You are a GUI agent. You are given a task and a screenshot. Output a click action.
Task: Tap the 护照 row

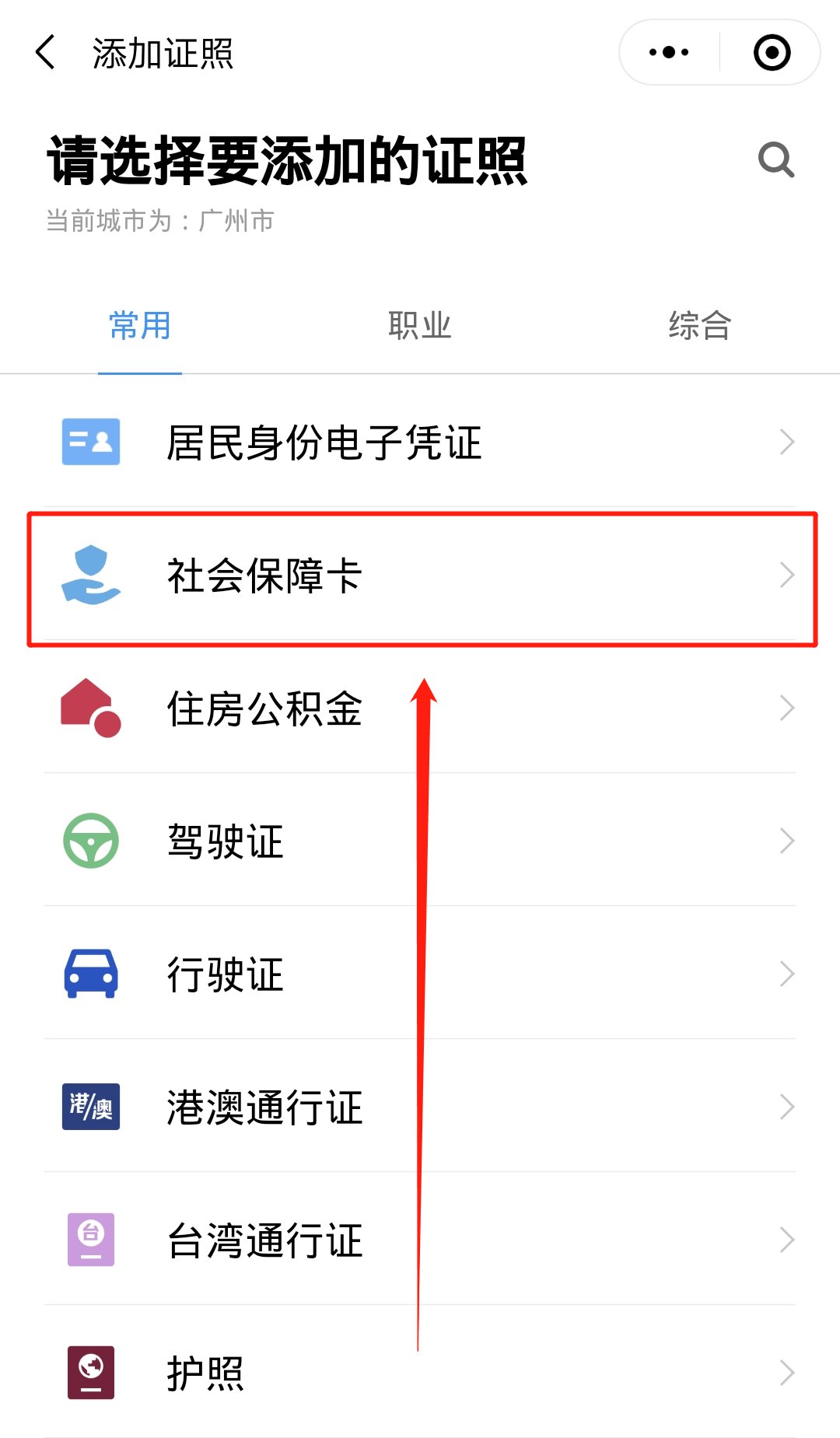(420, 1373)
